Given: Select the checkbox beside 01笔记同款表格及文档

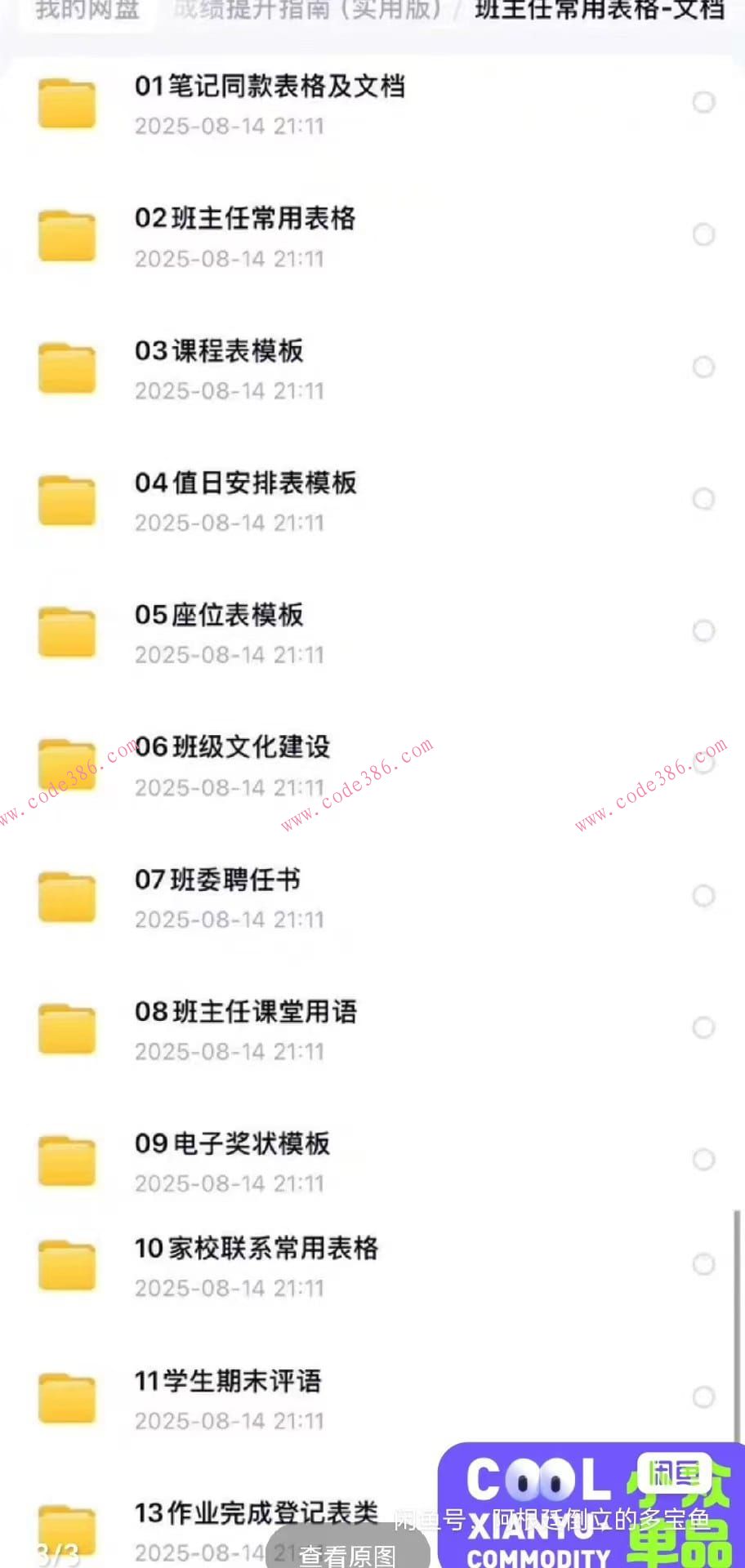Looking at the screenshot, I should pyautogui.click(x=703, y=103).
